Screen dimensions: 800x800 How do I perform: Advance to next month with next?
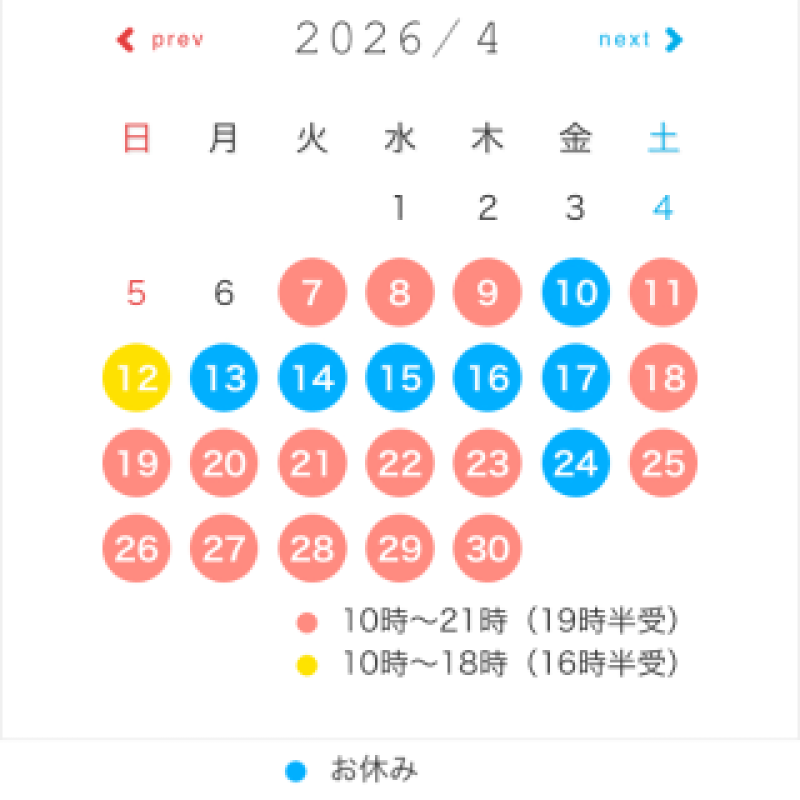point(640,40)
